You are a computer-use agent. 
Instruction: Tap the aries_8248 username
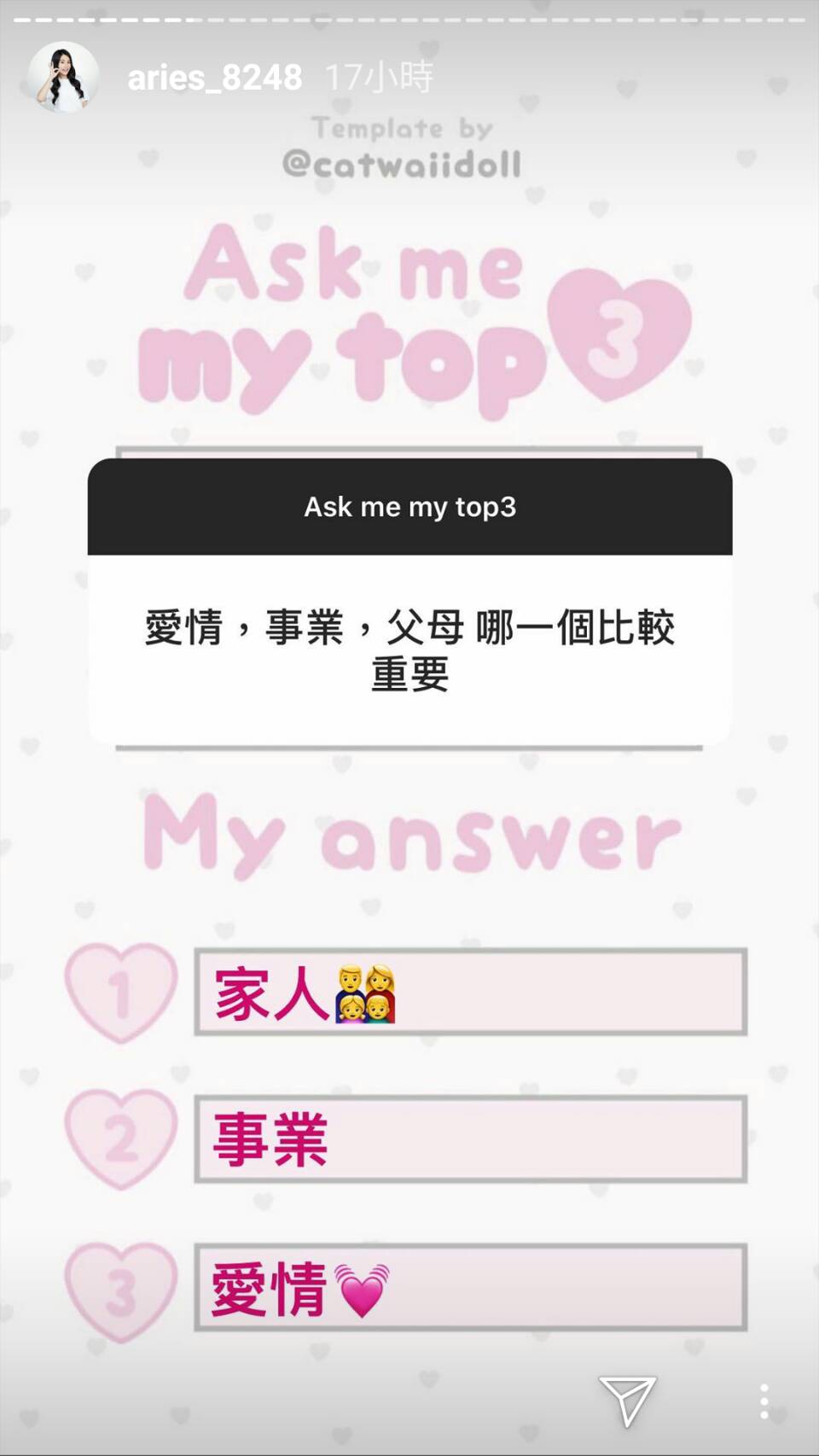(x=214, y=78)
